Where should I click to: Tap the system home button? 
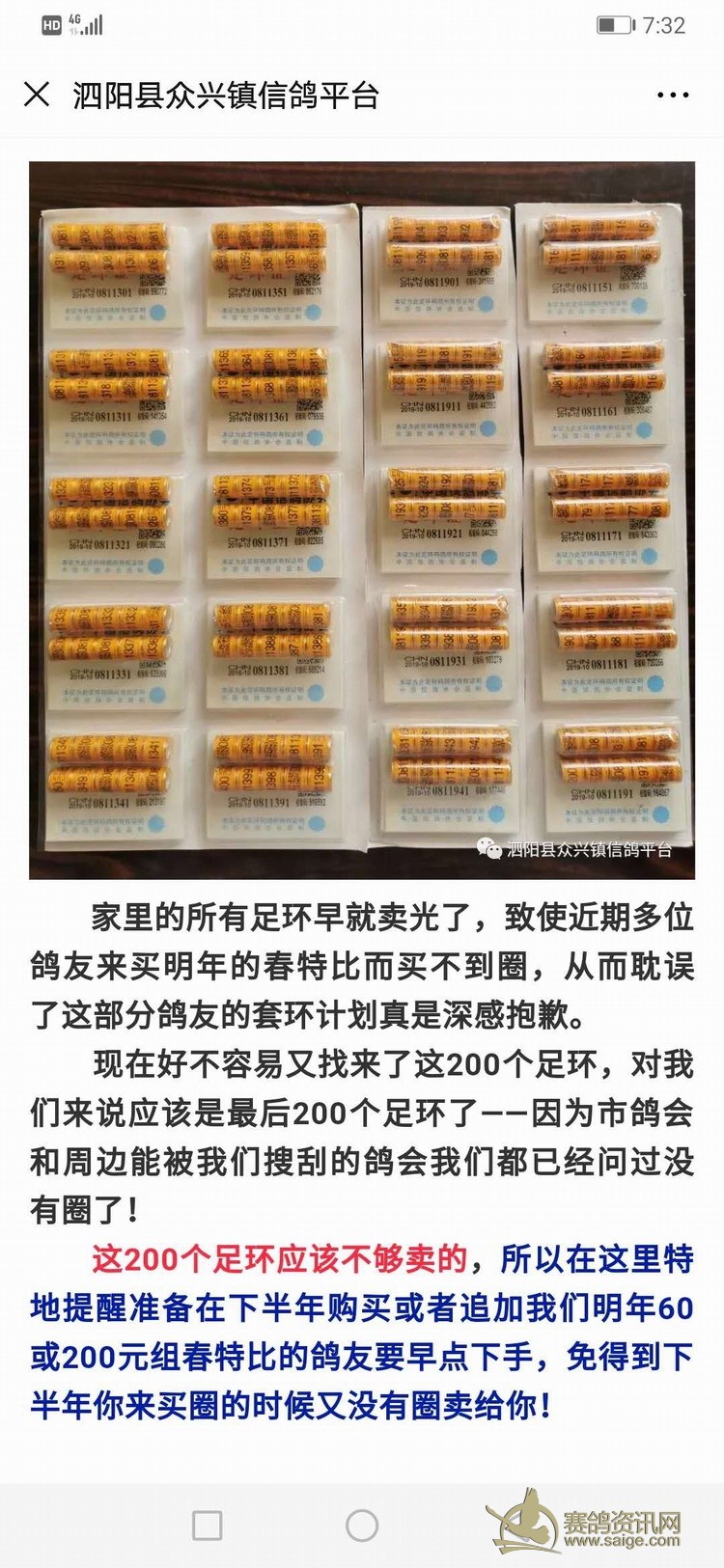pyautogui.click(x=362, y=1526)
